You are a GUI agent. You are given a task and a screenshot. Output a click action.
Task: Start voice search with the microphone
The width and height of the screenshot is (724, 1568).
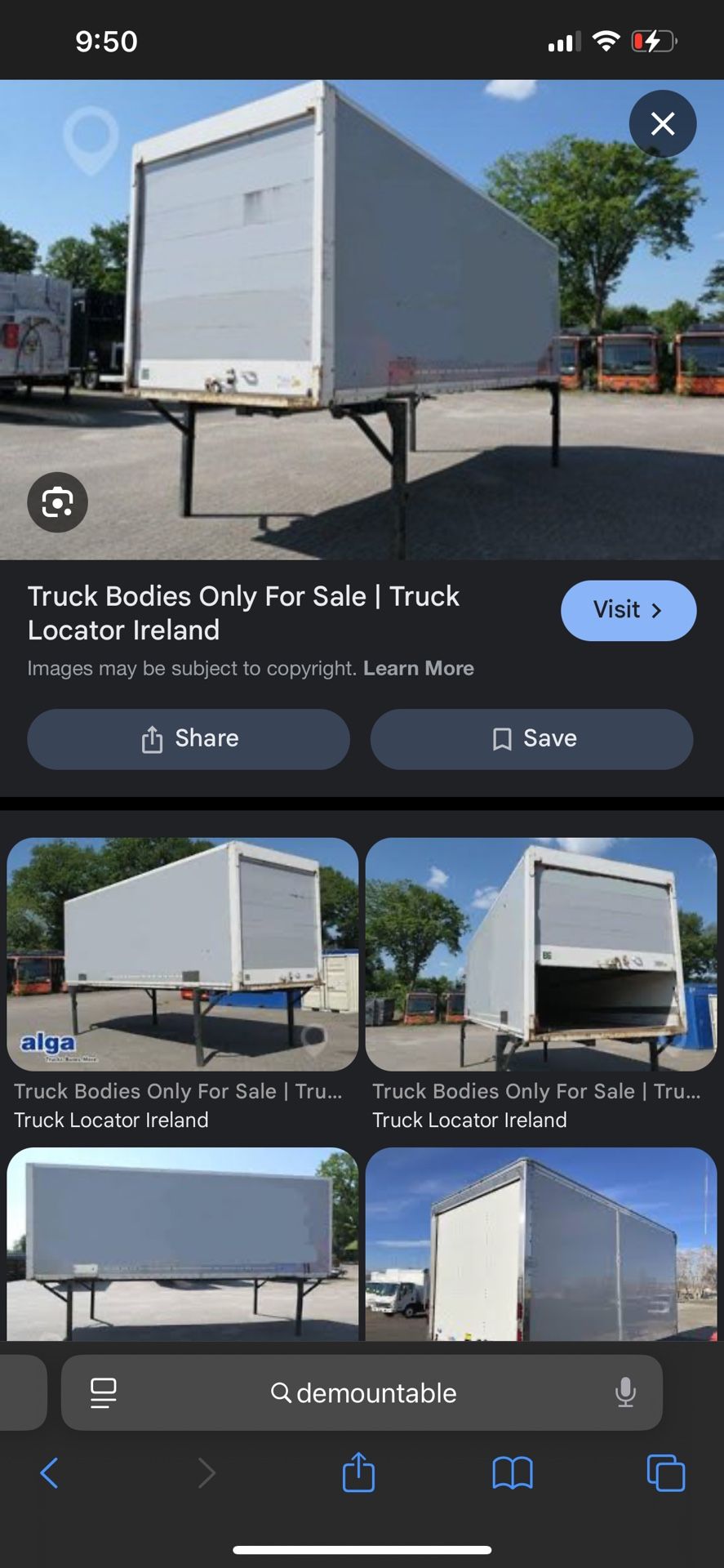pos(625,1392)
